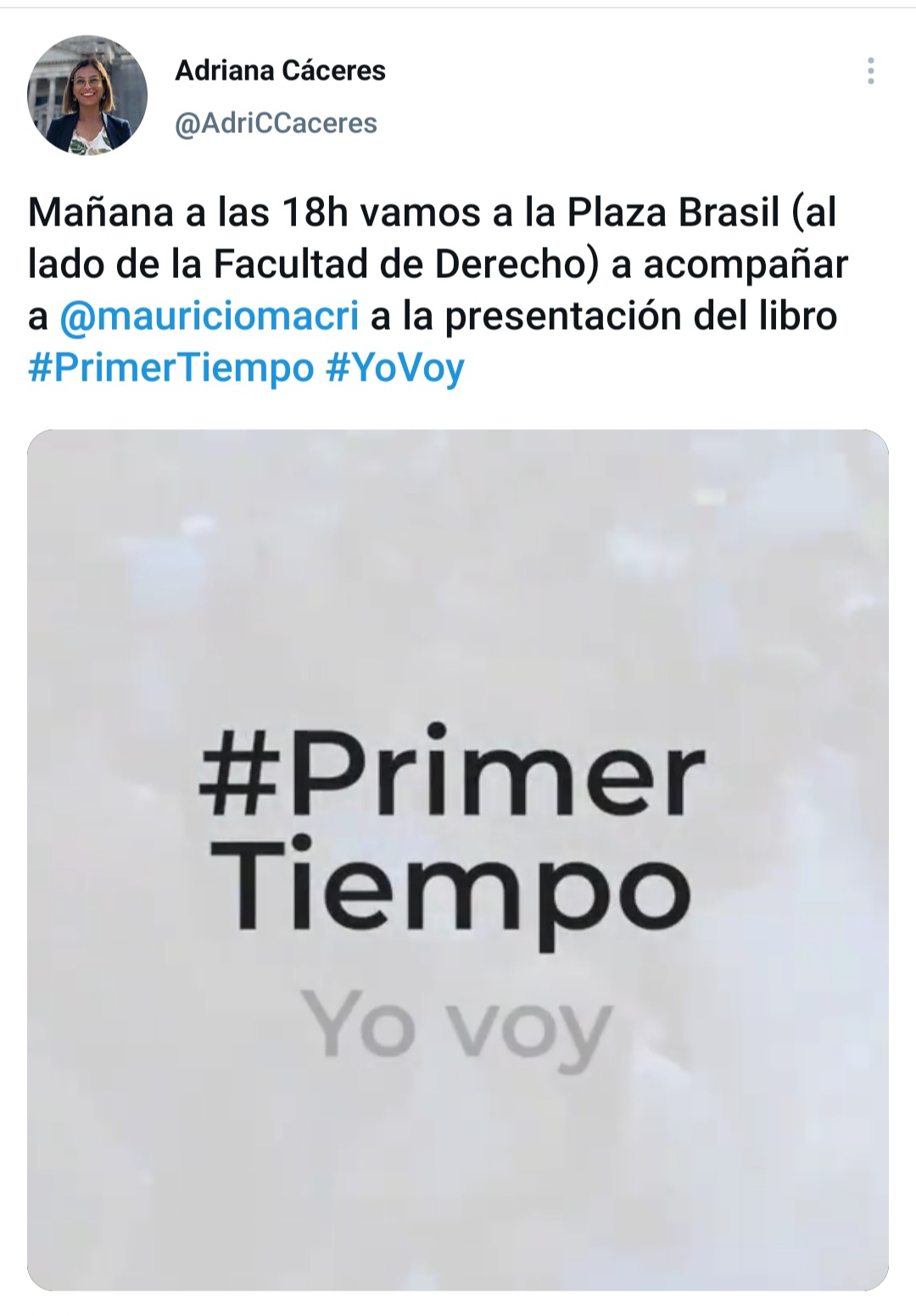
Task: View the @AdriCCaceres account handle
Action: (x=276, y=124)
